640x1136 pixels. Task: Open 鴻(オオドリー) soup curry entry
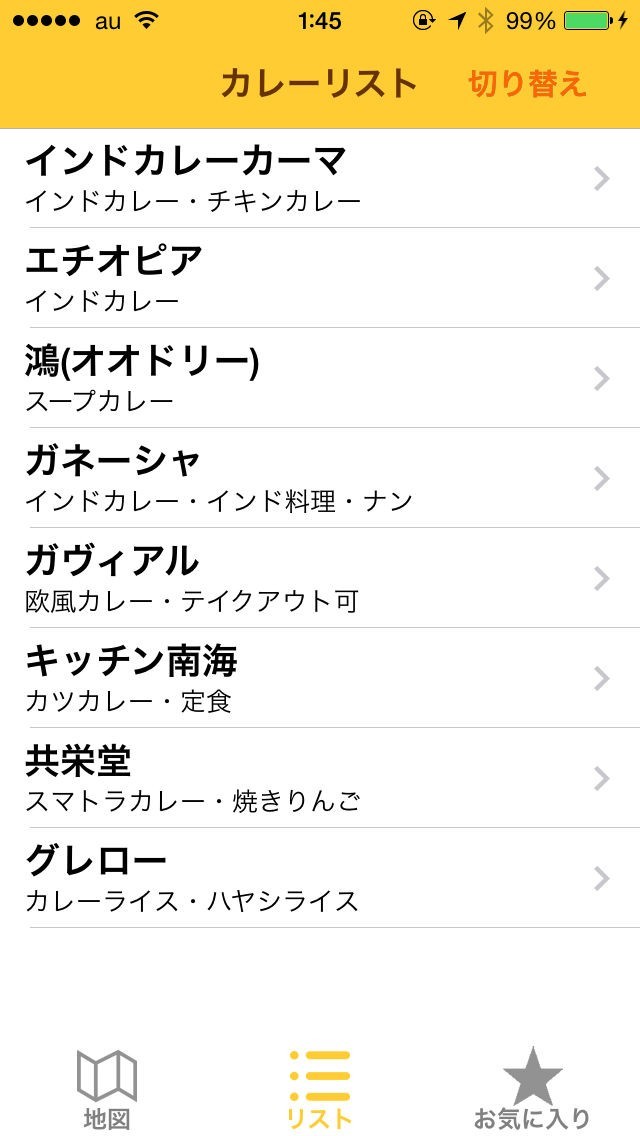point(320,378)
